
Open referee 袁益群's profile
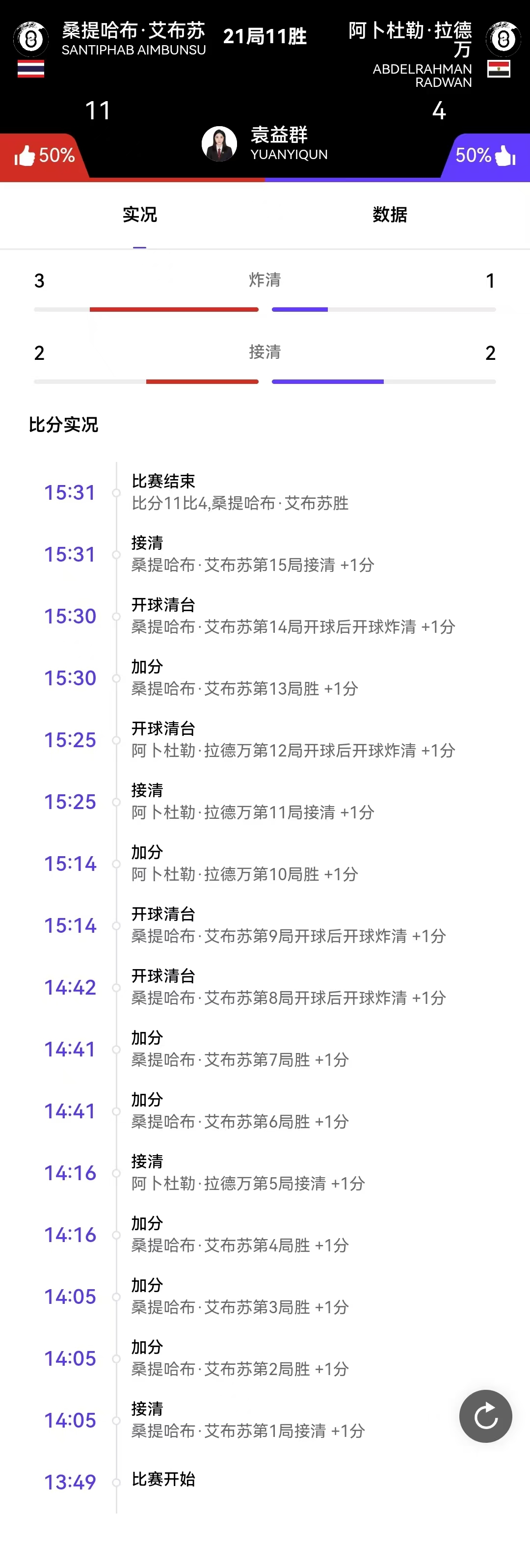[x=220, y=144]
